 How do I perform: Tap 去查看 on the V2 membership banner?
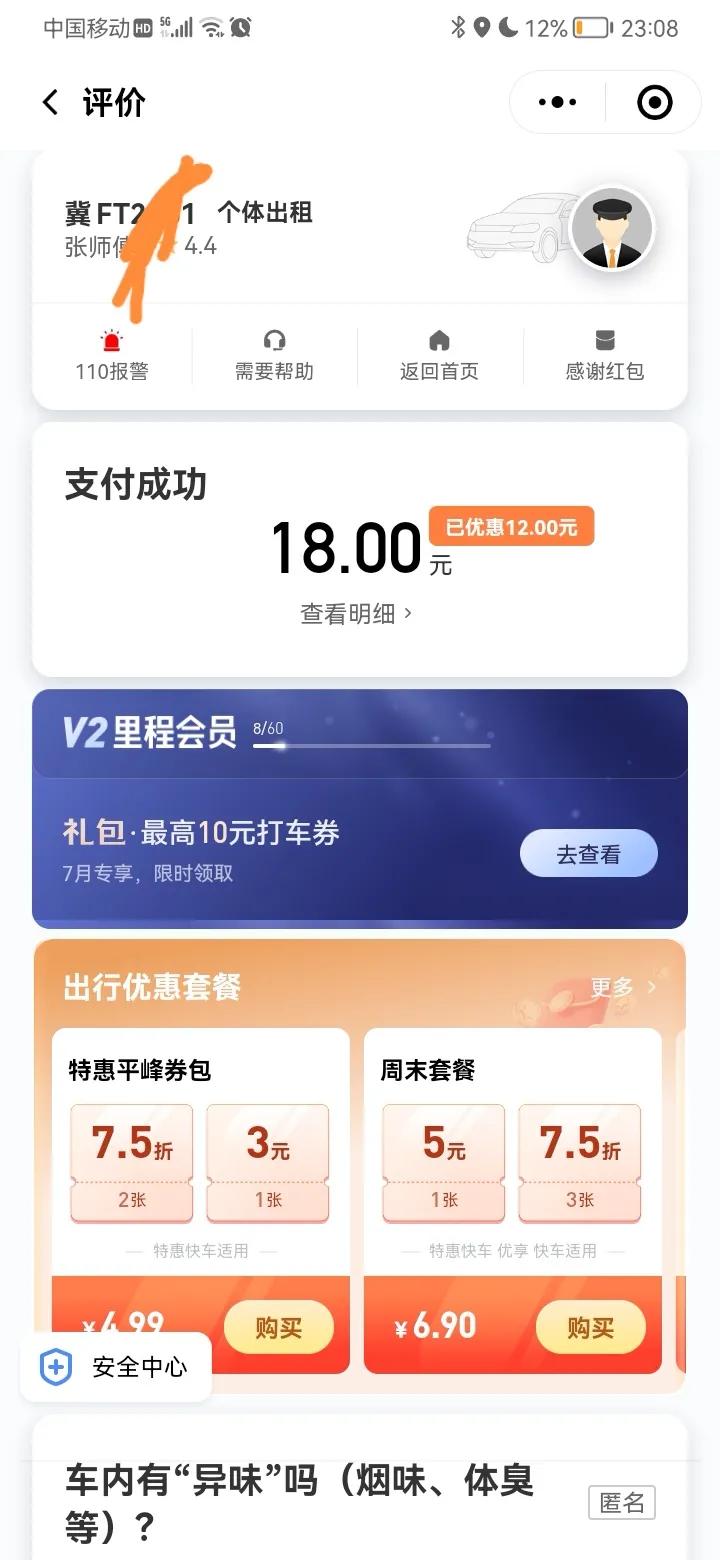click(587, 853)
